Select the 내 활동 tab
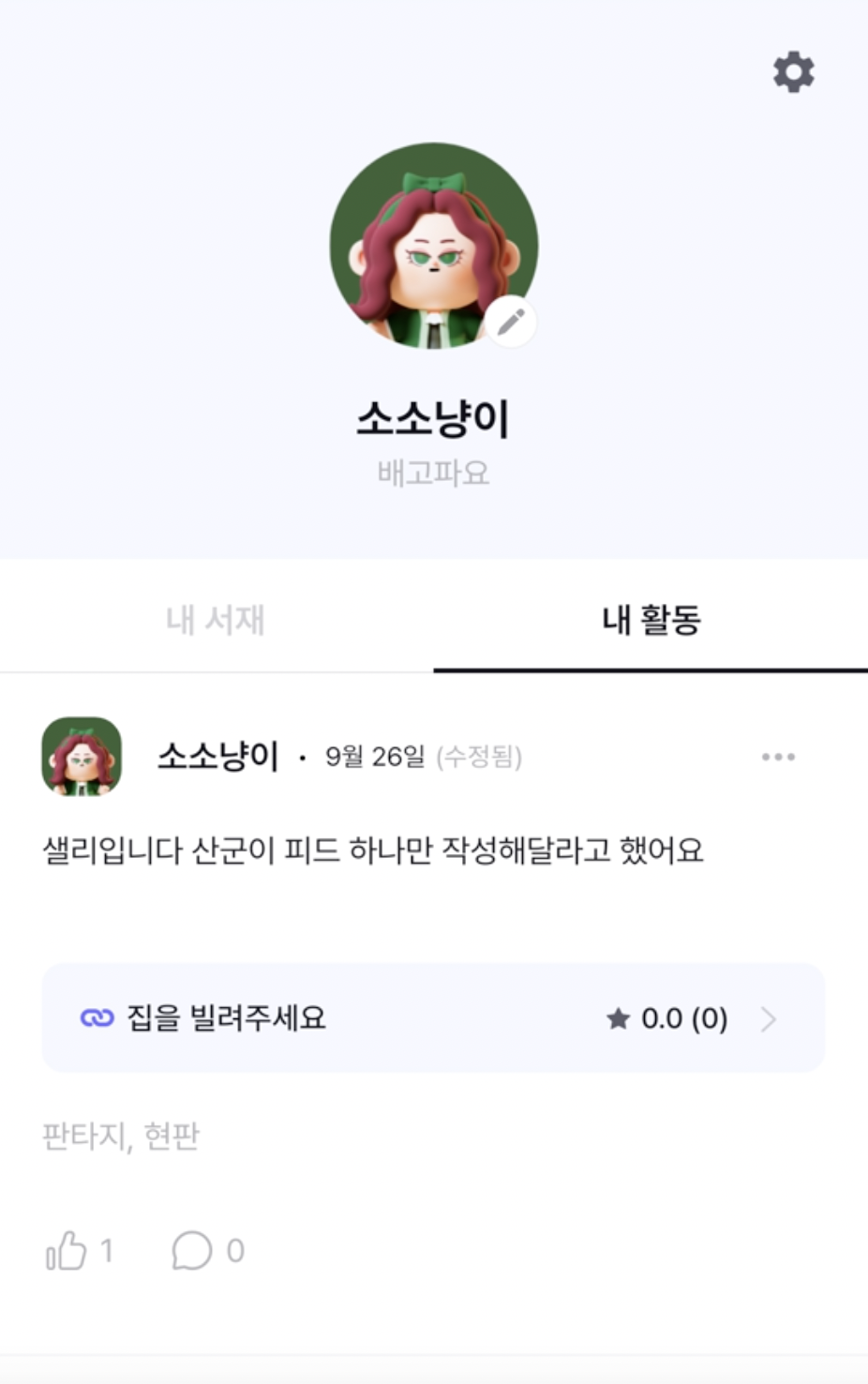This screenshot has width=868, height=1384. [651, 620]
